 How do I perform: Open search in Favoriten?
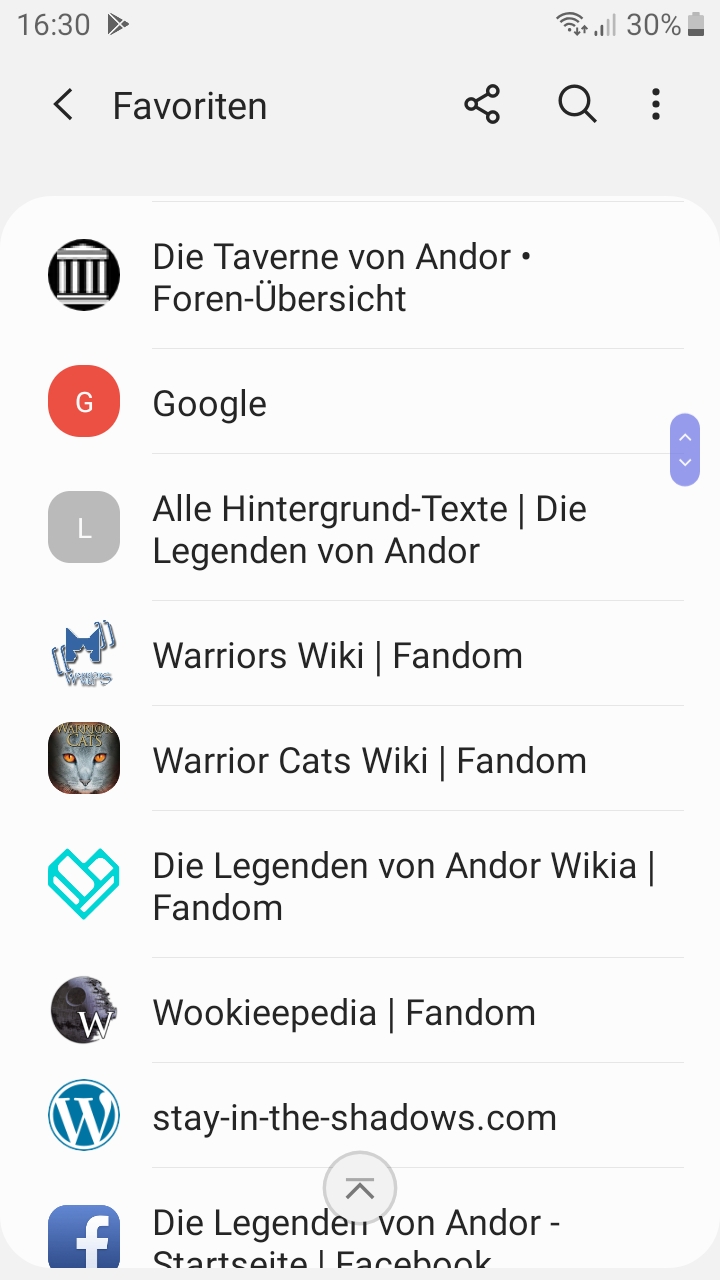click(x=577, y=105)
